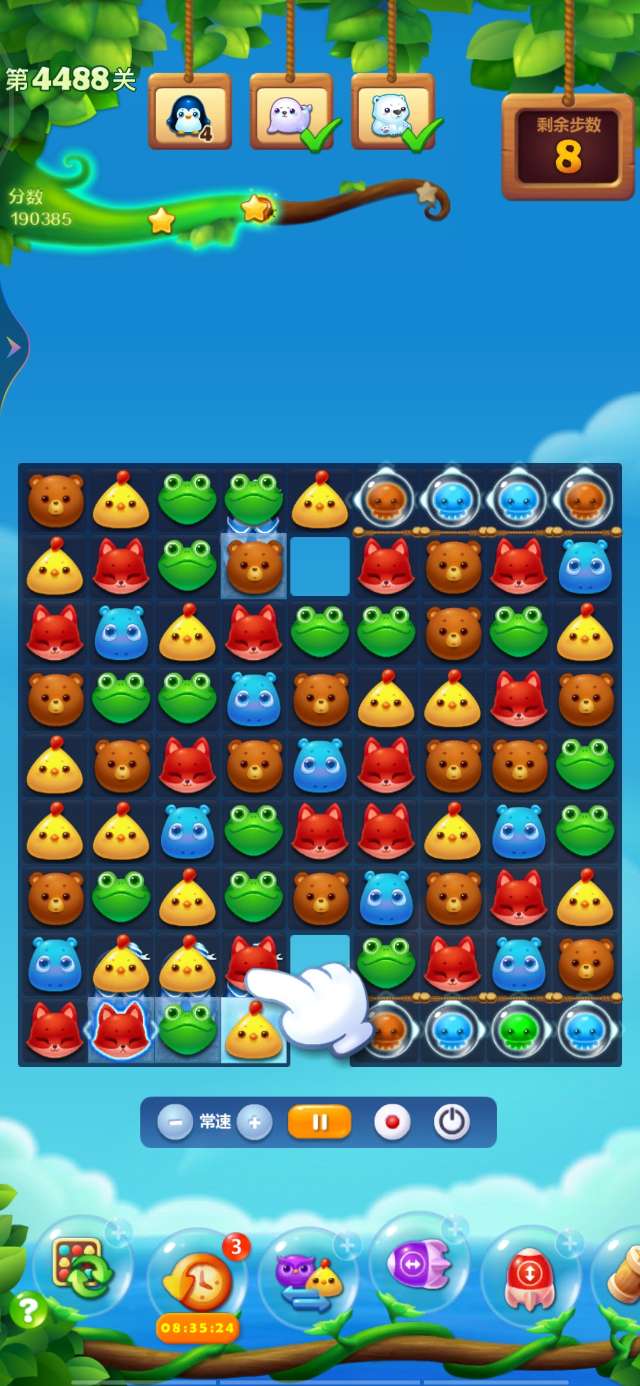640x1386 pixels.
Task: Tap the power icon to exit
Action: (452, 1122)
